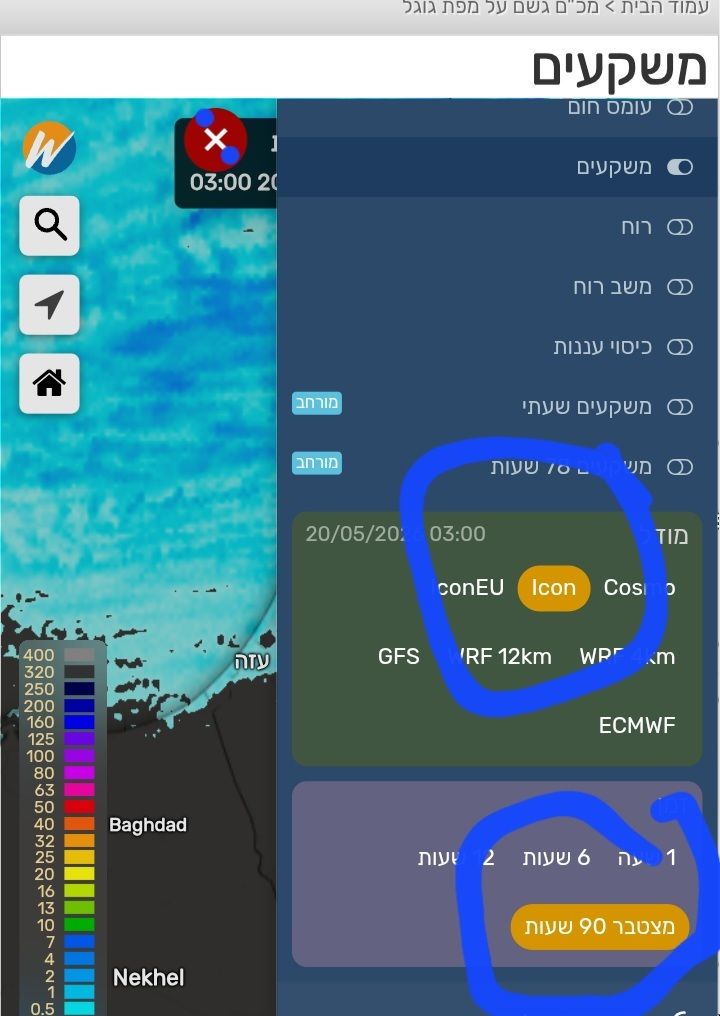Select the WRF 4km model

click(627, 656)
